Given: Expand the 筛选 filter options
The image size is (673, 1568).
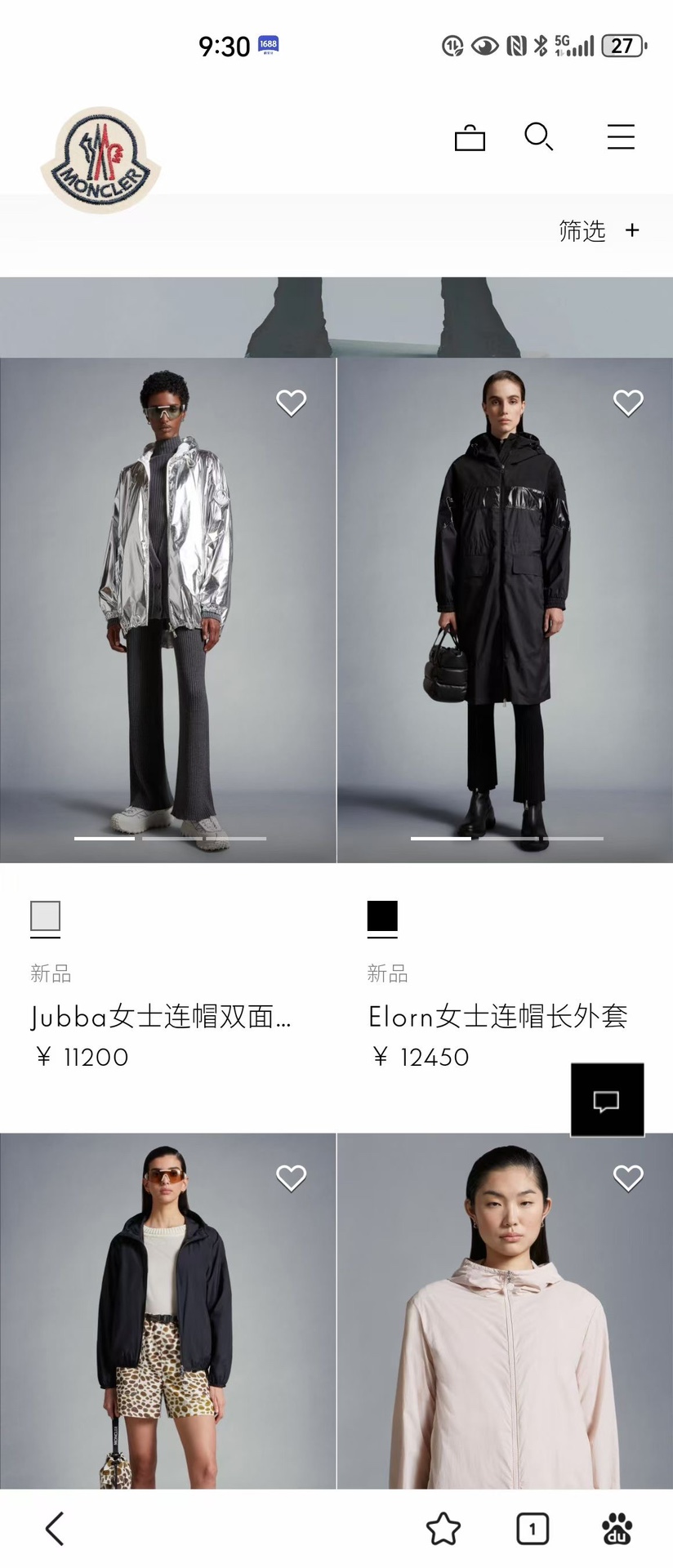Looking at the screenshot, I should (599, 231).
